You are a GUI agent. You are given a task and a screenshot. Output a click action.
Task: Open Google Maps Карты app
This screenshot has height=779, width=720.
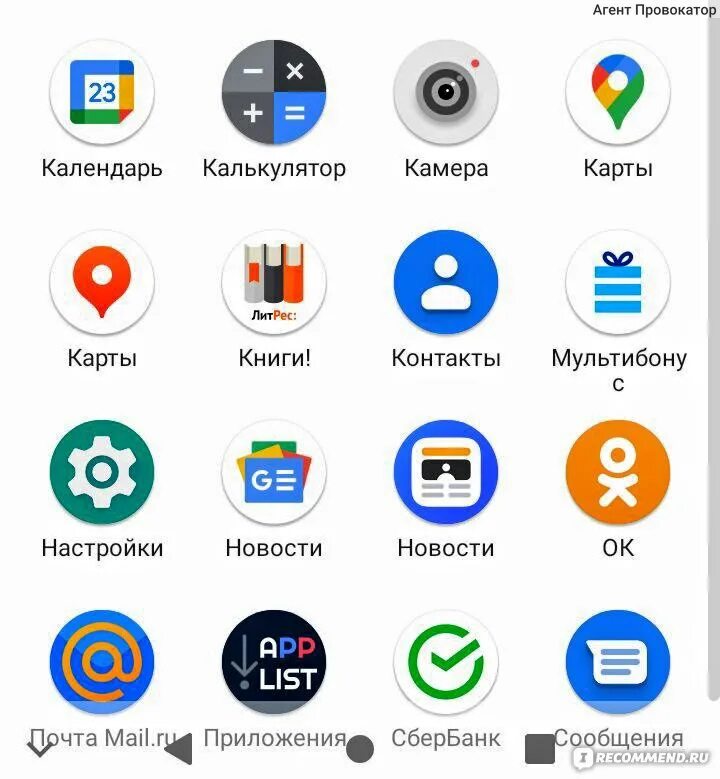618,93
